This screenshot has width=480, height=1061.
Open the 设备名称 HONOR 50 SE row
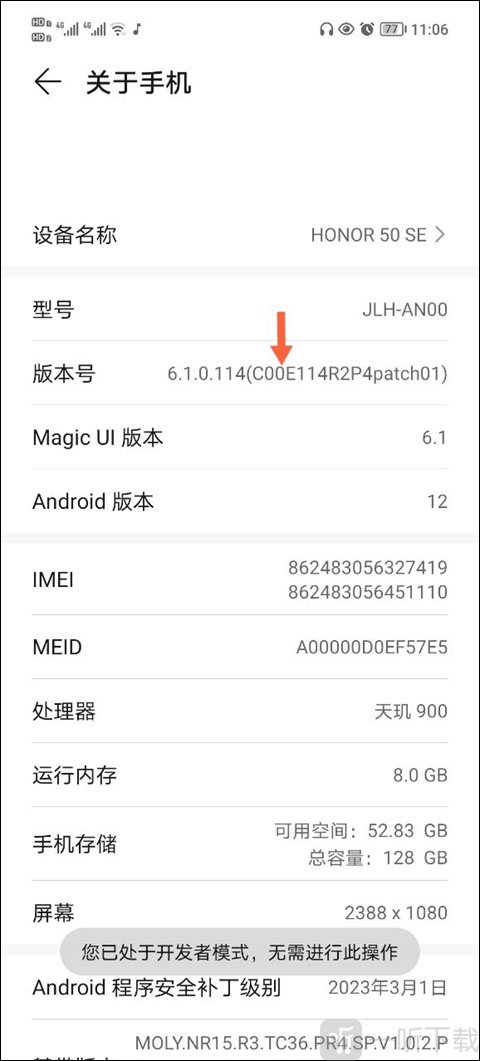240,235
